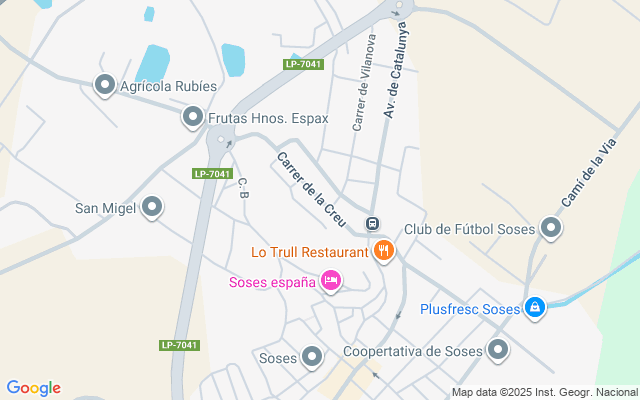Select the bus stop icon on Carrer de la Creu
This screenshot has height=400, width=640.
coord(372,224)
